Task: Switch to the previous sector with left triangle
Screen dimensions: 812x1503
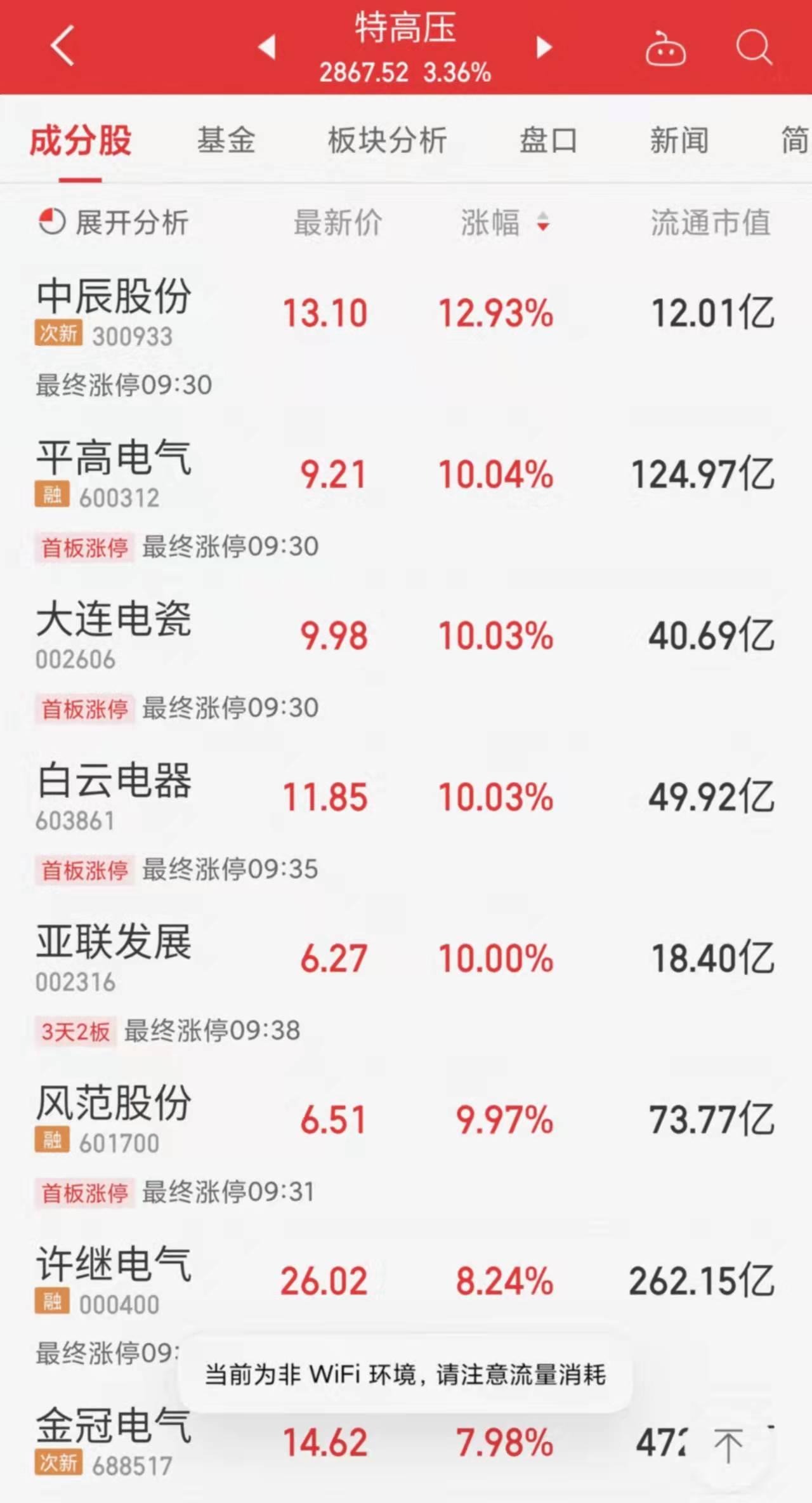Action: click(267, 47)
